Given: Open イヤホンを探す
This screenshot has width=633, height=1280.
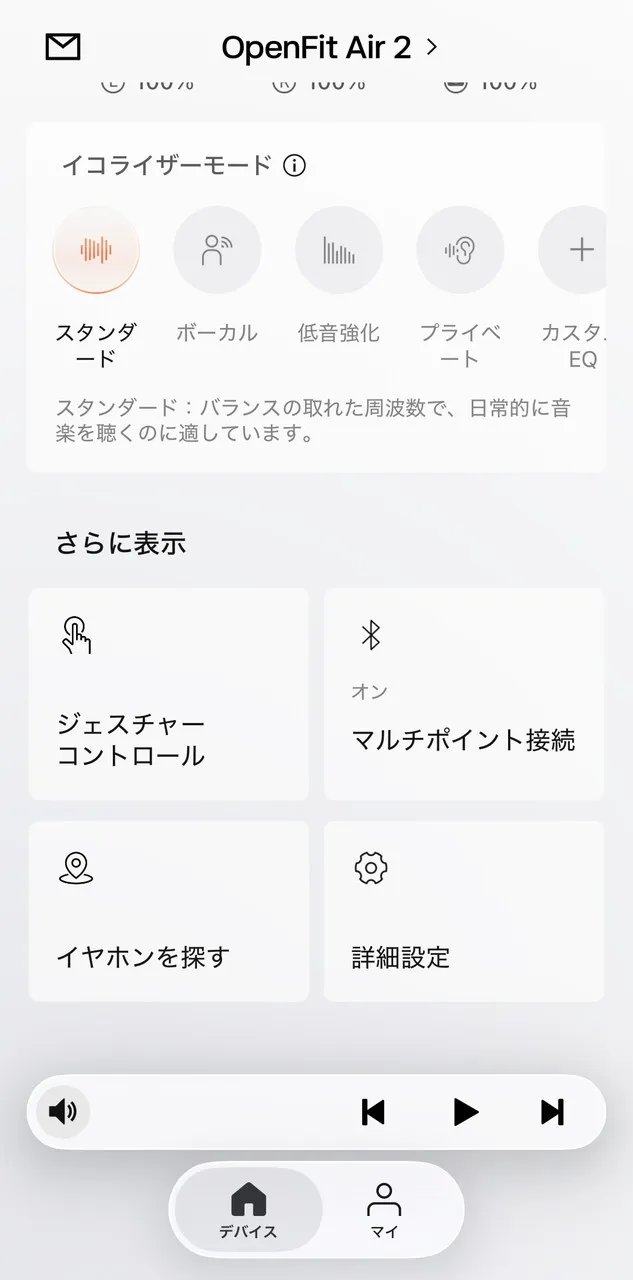Looking at the screenshot, I should 168,911.
